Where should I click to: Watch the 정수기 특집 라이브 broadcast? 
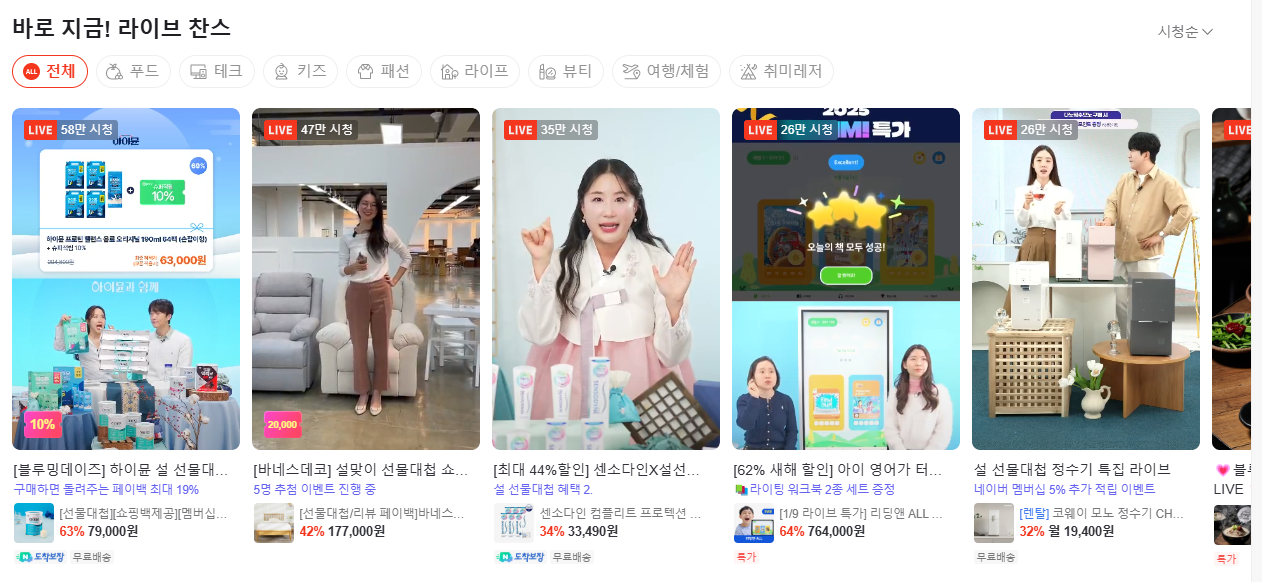(x=1086, y=279)
